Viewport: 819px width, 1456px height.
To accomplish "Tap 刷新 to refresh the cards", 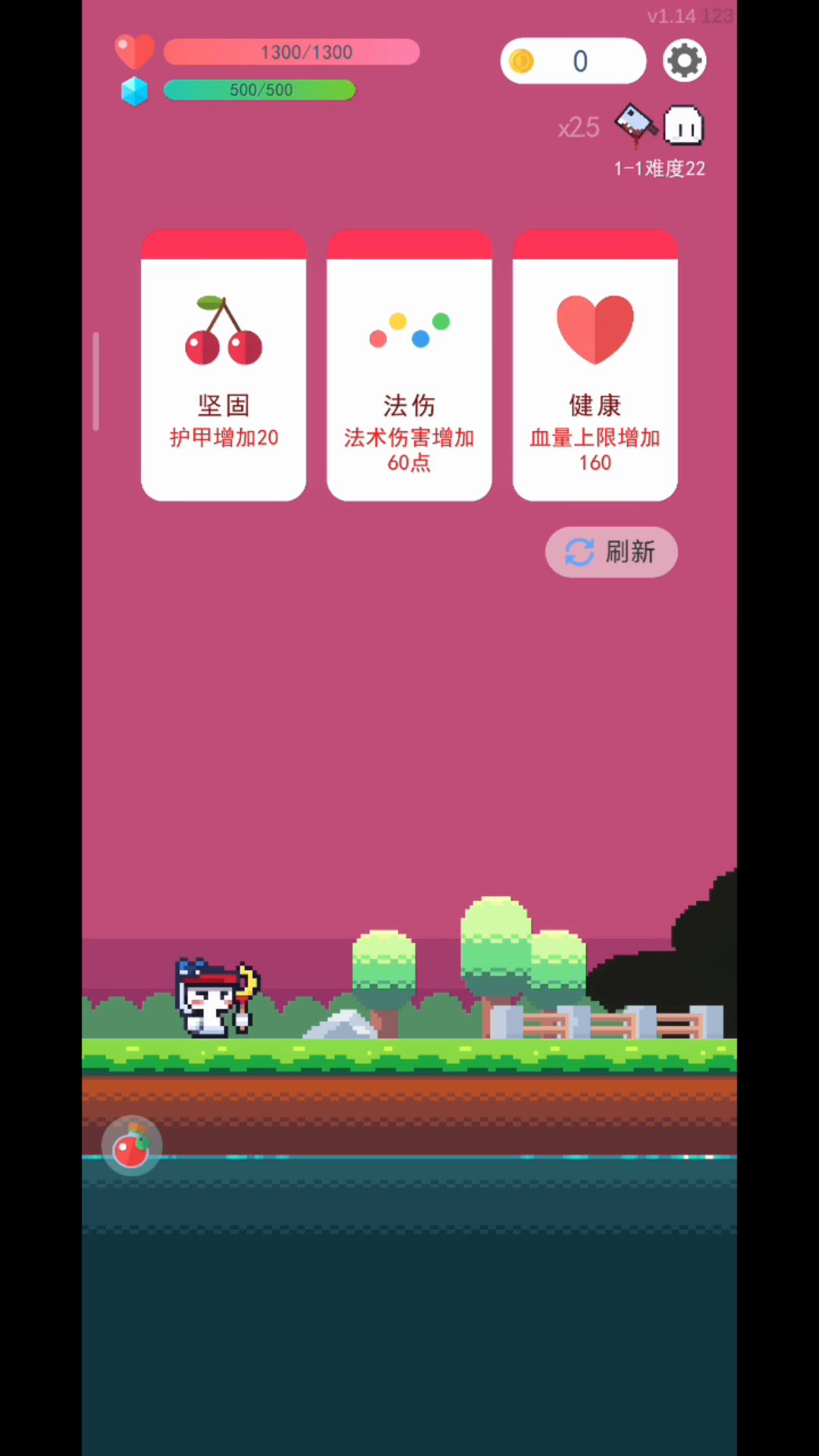I will (611, 552).
